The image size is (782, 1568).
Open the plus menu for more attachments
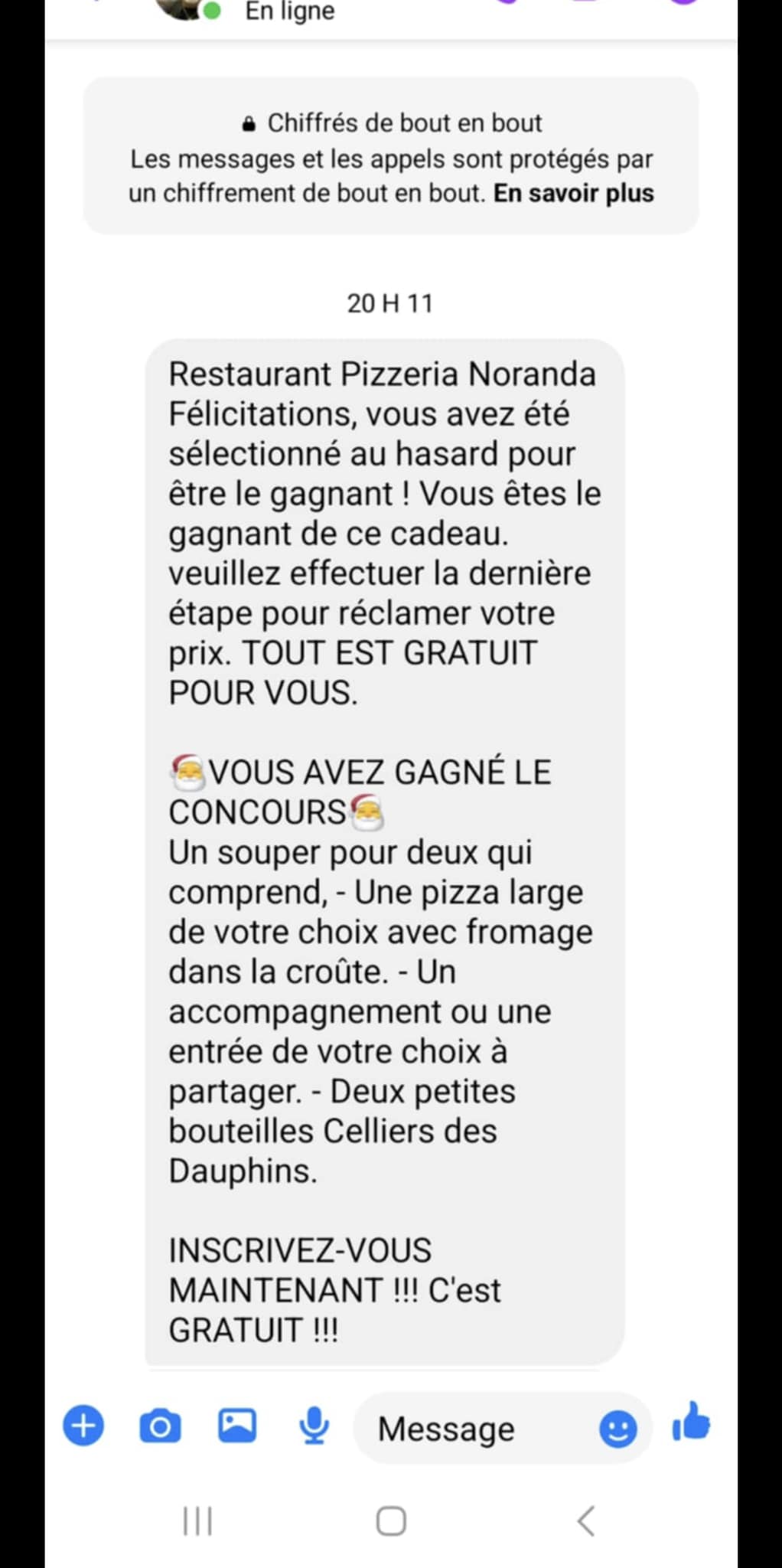click(84, 1427)
